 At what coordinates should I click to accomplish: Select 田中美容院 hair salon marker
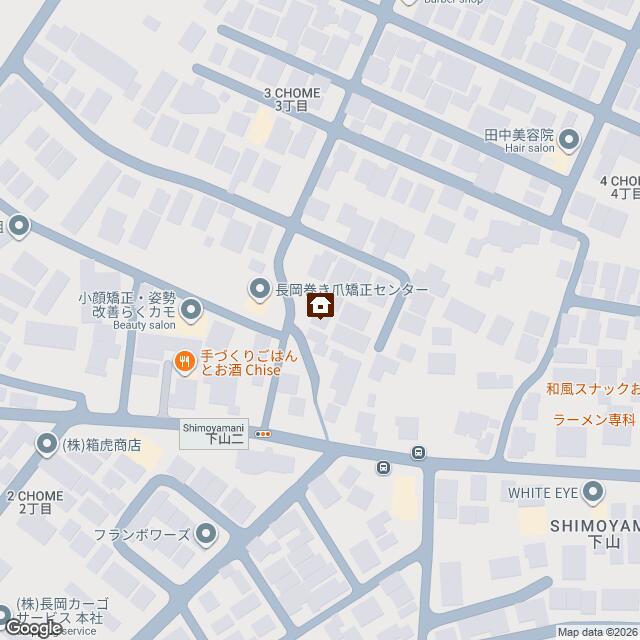pos(569,140)
